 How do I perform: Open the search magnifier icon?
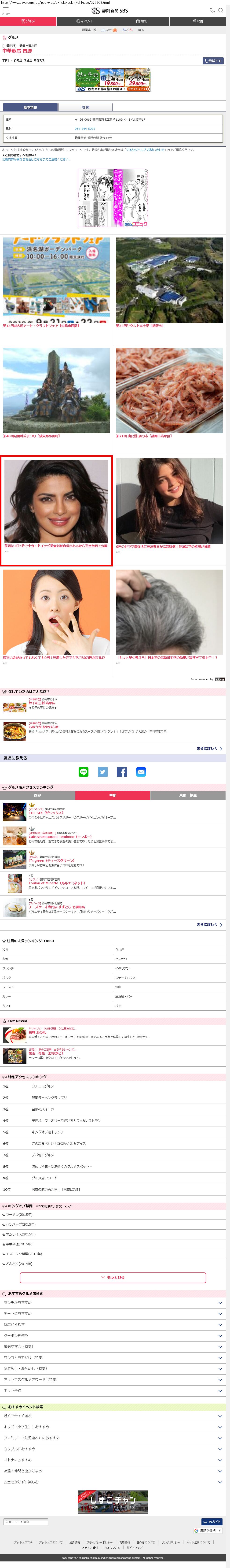click(222, 10)
